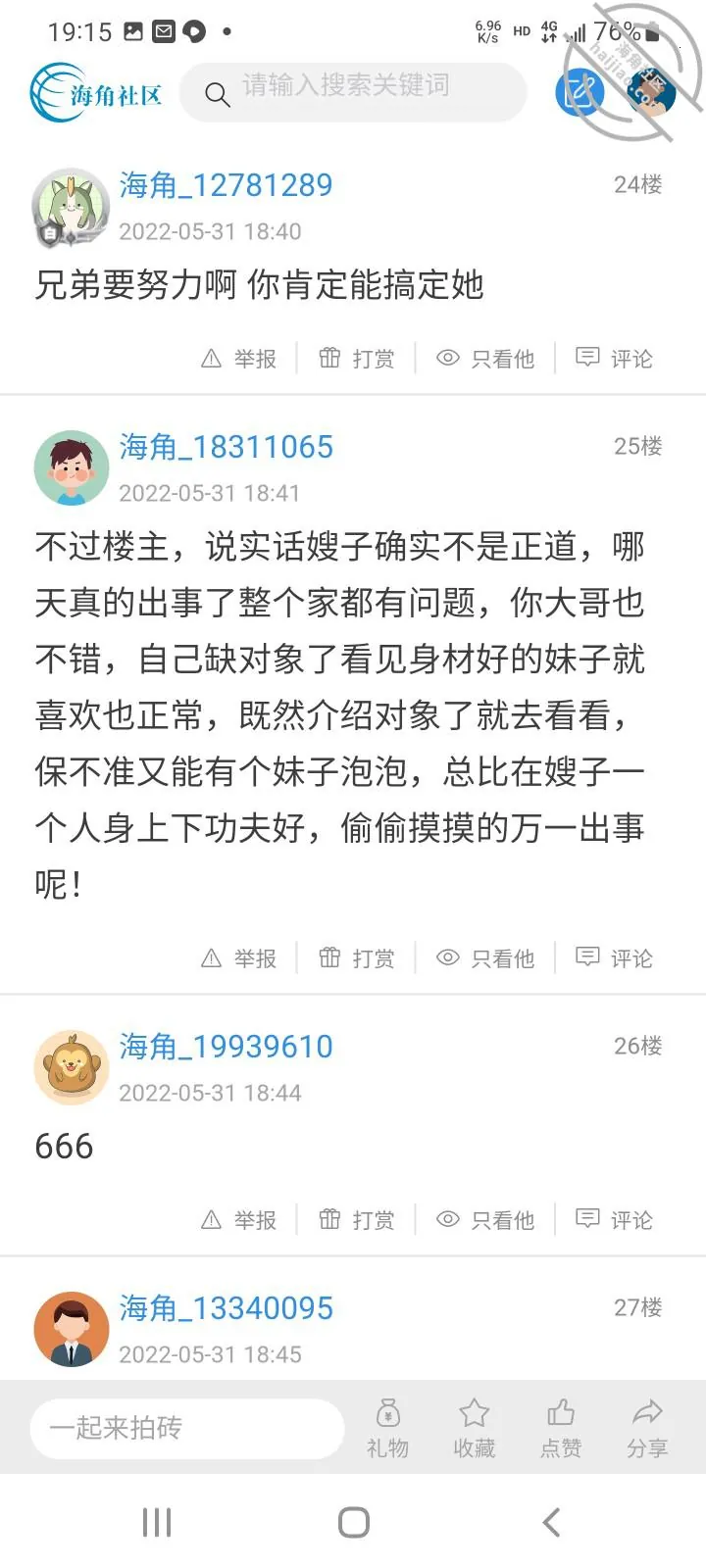The height and width of the screenshot is (1568, 706).
Task: View only 海角_19939610's posts via 只看他
Action: [485, 1220]
